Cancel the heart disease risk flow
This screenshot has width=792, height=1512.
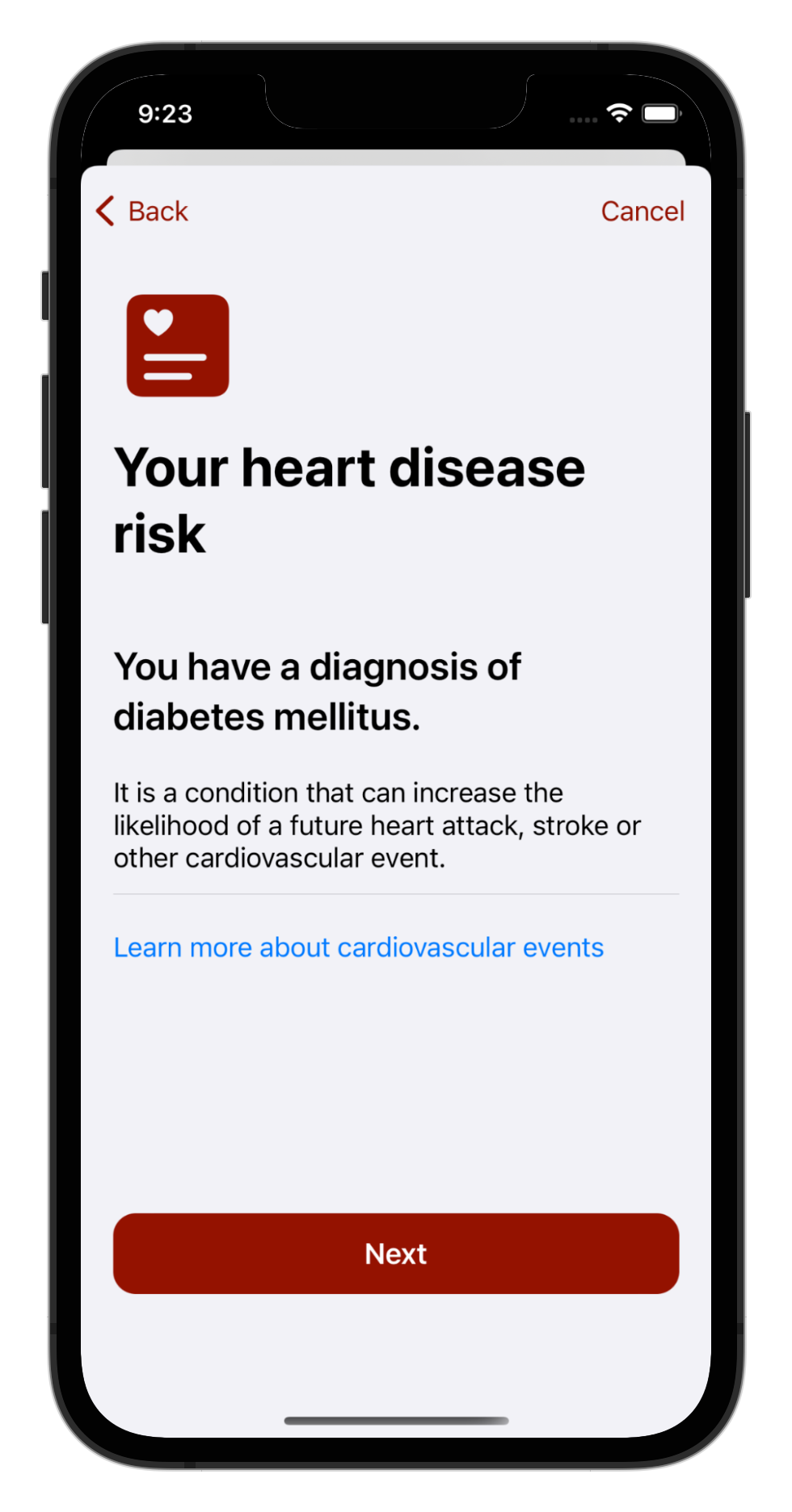click(642, 212)
